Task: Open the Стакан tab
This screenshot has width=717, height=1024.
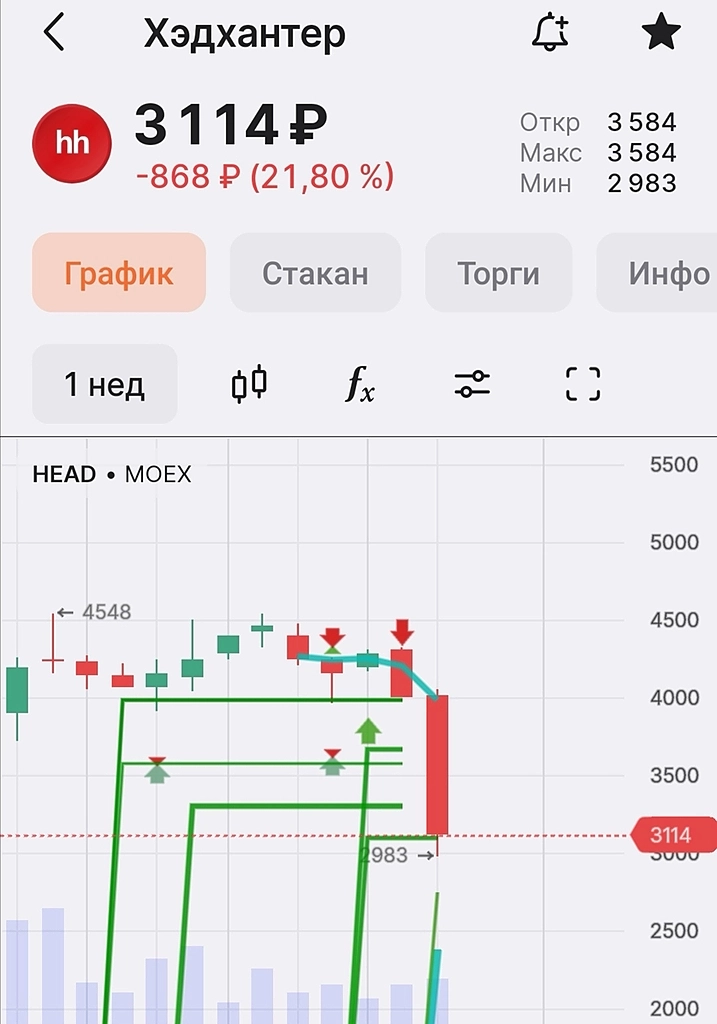Action: tap(315, 273)
